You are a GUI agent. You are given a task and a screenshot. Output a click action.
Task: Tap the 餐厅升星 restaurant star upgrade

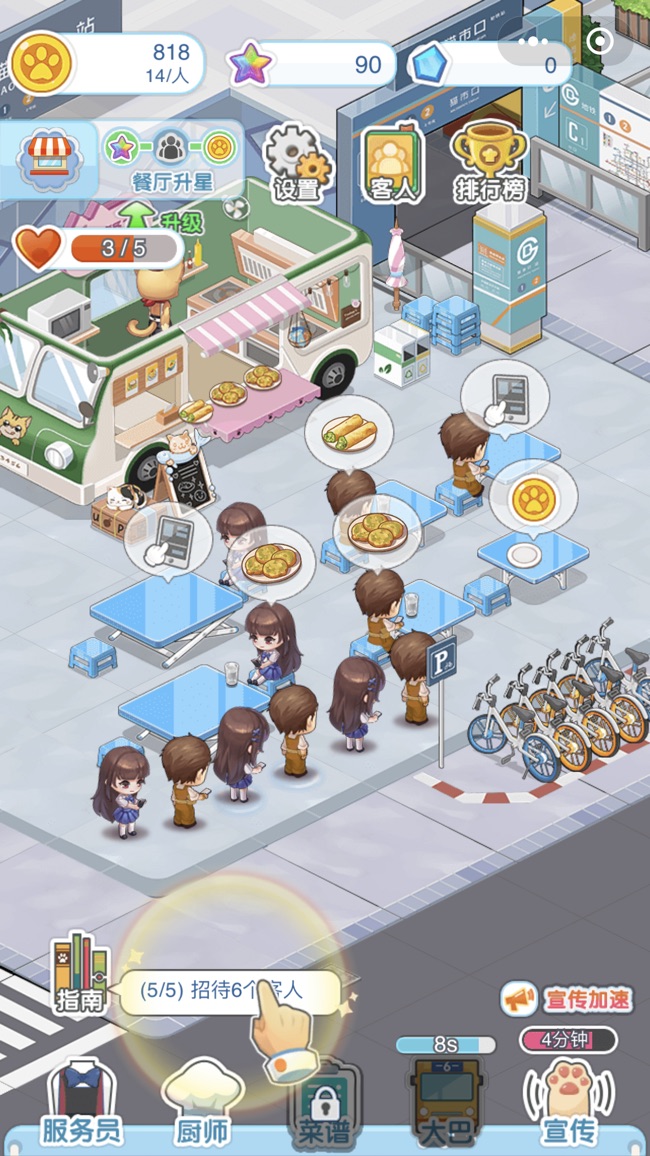pos(172,160)
